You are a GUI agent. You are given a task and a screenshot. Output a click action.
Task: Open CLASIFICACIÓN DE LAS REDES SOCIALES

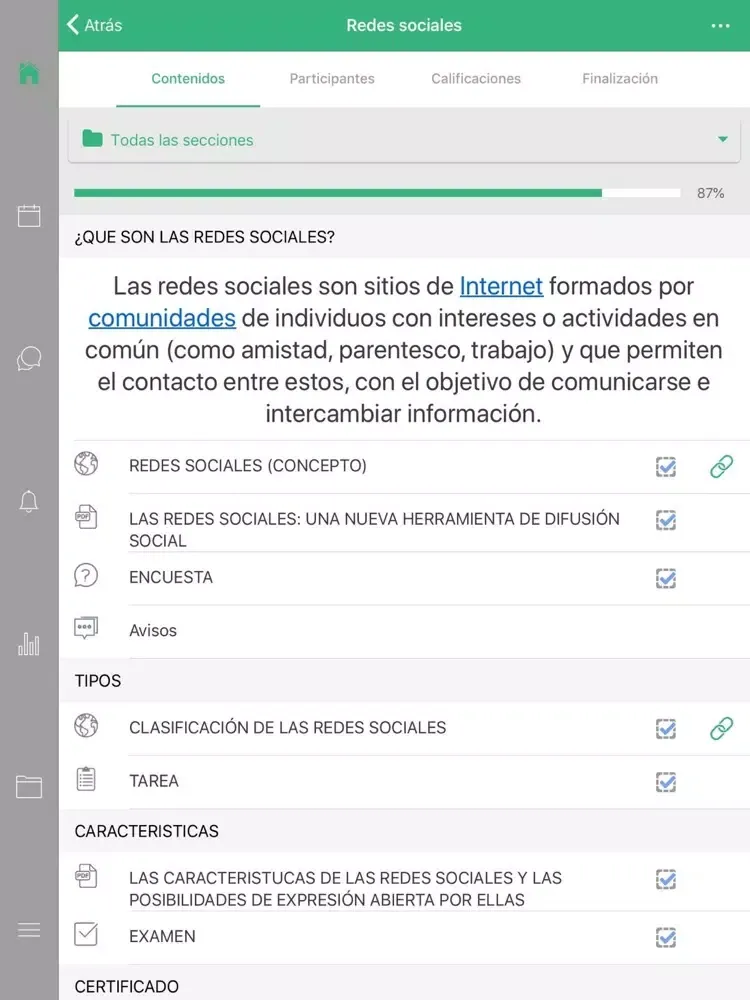[x=288, y=728]
